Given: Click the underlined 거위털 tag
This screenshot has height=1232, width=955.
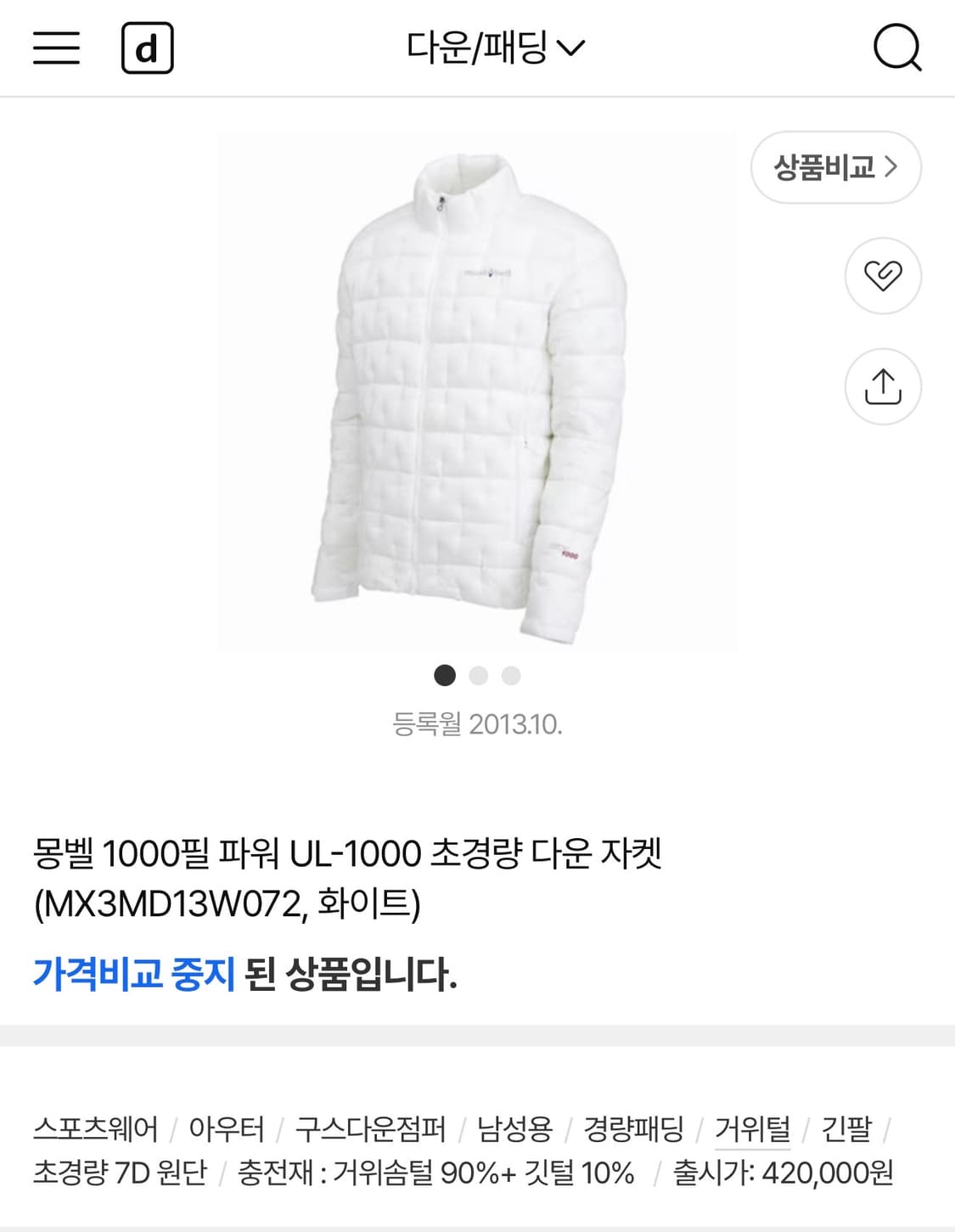Looking at the screenshot, I should (756, 1130).
